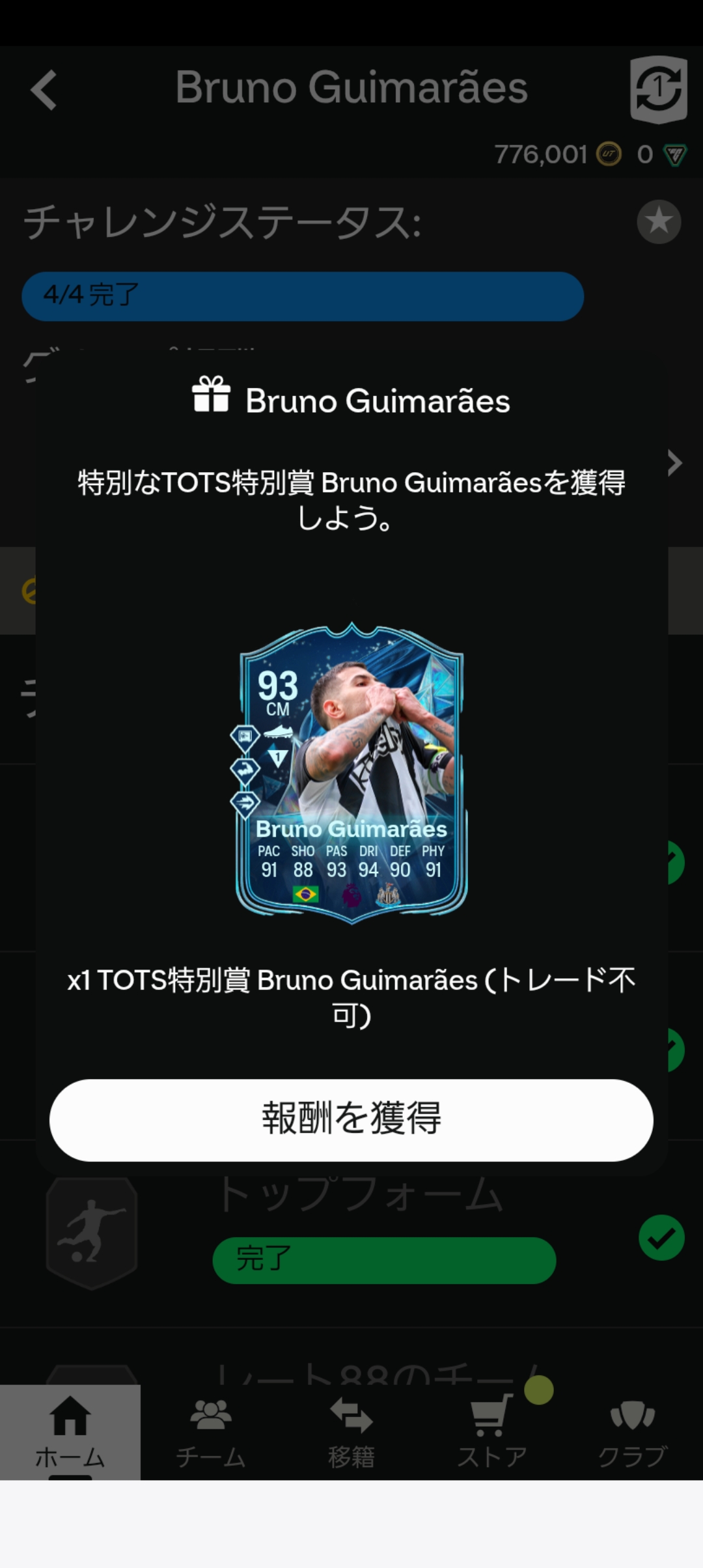Go back with the top-left arrow
Screen dimensions: 703x1568
pyautogui.click(x=44, y=90)
